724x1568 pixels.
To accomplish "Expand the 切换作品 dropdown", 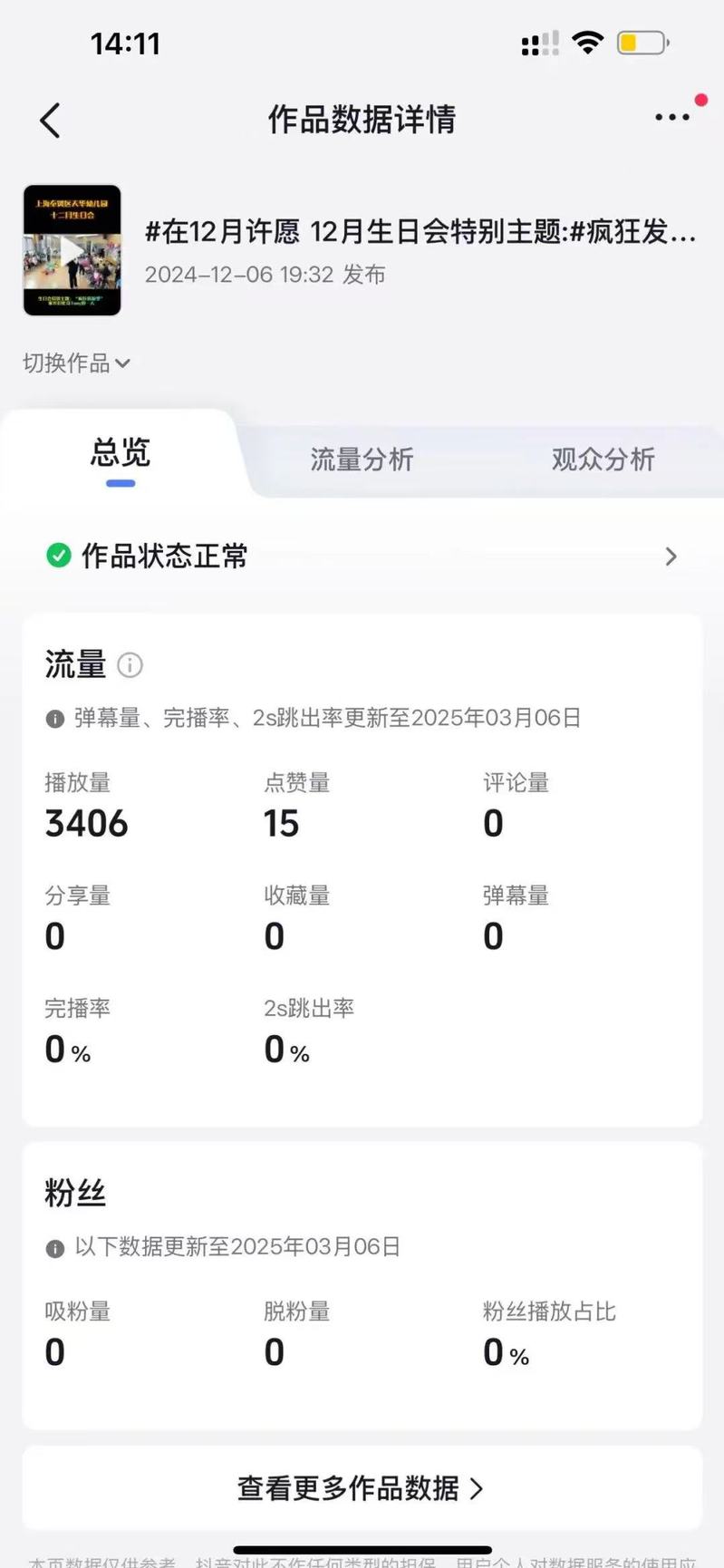I will pos(76,363).
